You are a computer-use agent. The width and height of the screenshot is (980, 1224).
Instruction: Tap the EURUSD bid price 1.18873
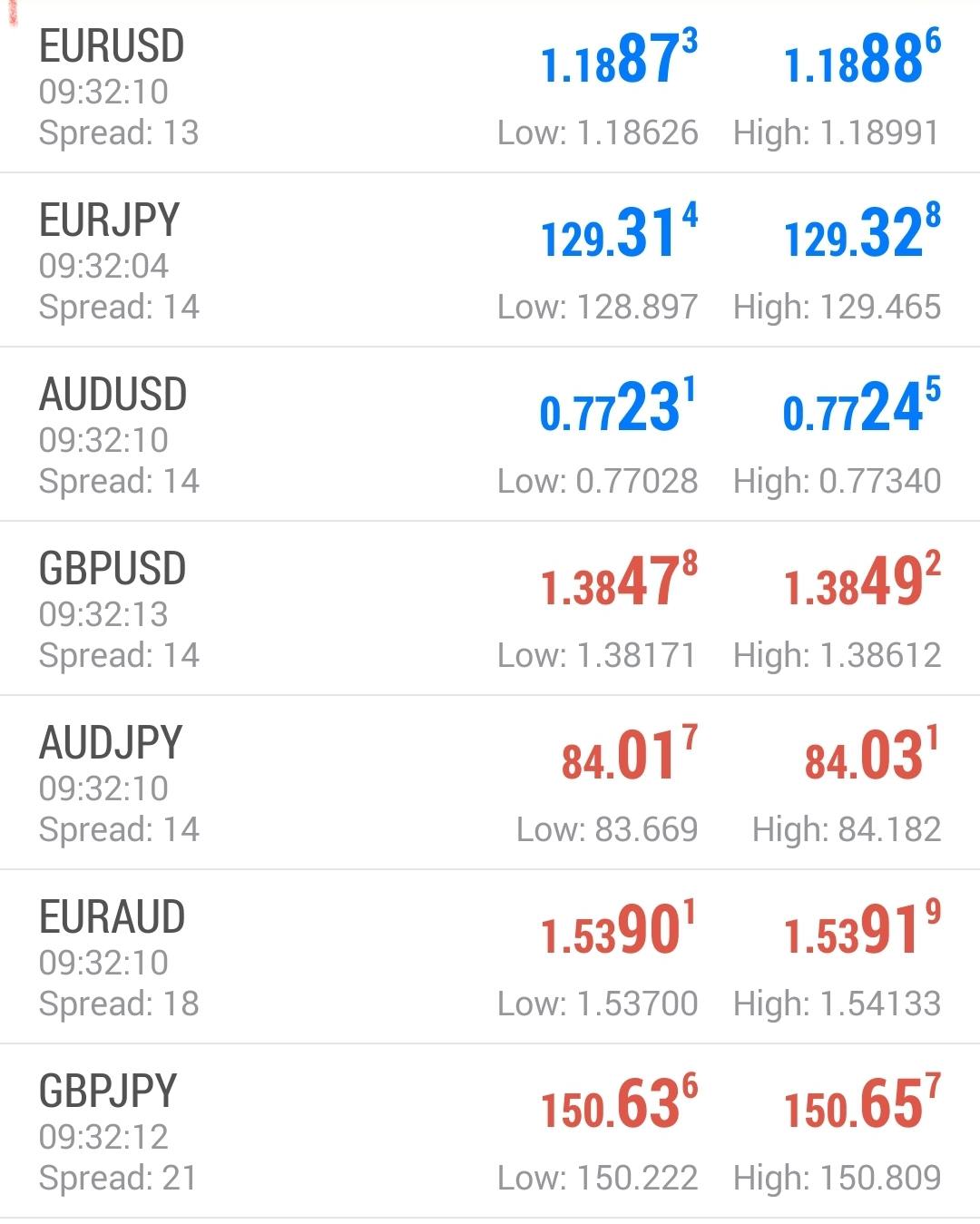617,59
